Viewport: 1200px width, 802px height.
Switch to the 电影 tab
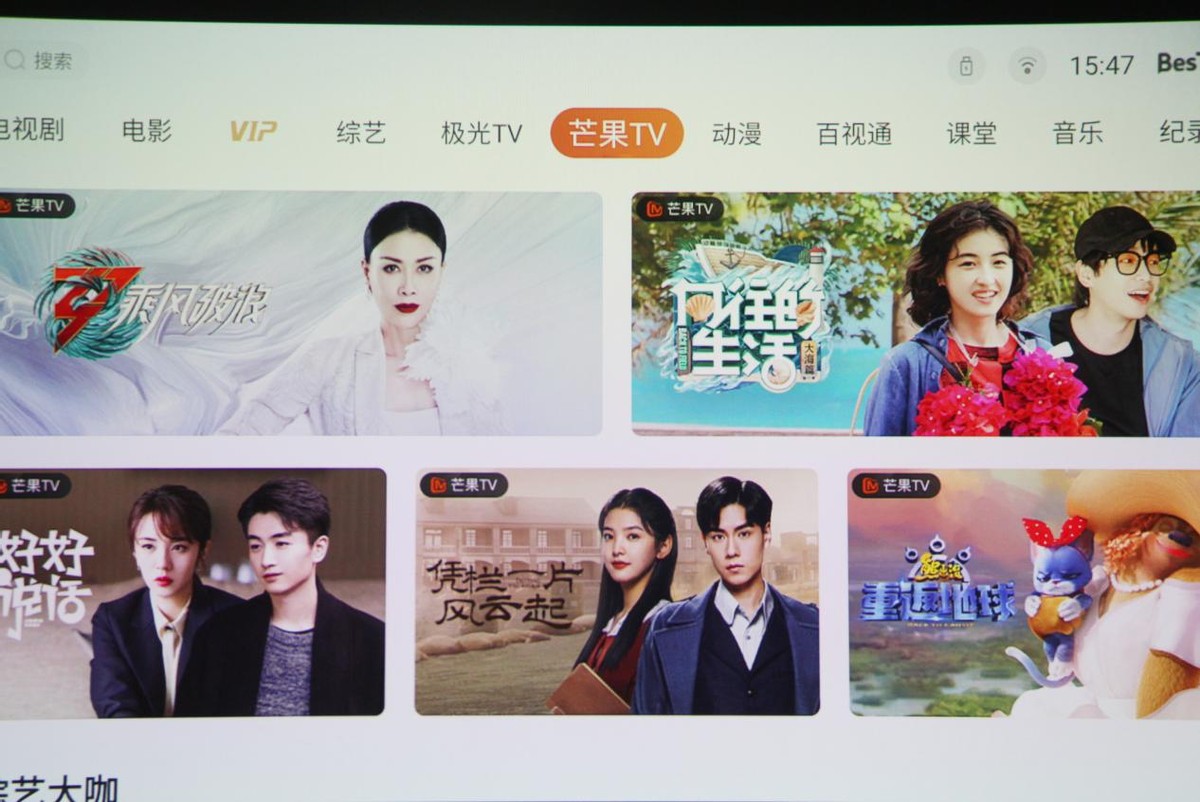pos(147,130)
